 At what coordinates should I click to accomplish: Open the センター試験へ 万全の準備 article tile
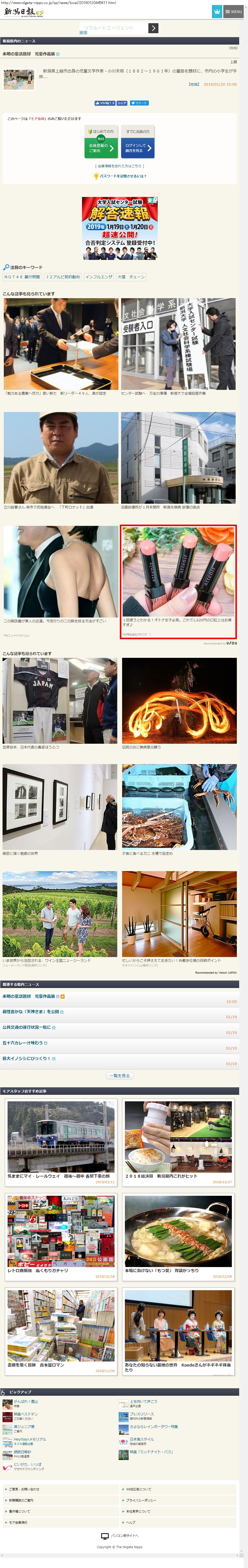178,347
